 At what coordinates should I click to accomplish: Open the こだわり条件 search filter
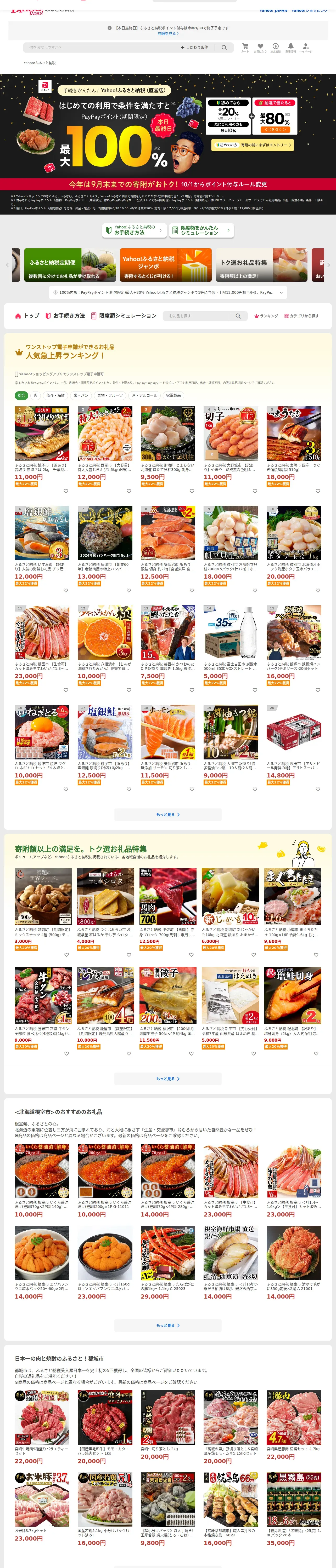(x=194, y=48)
